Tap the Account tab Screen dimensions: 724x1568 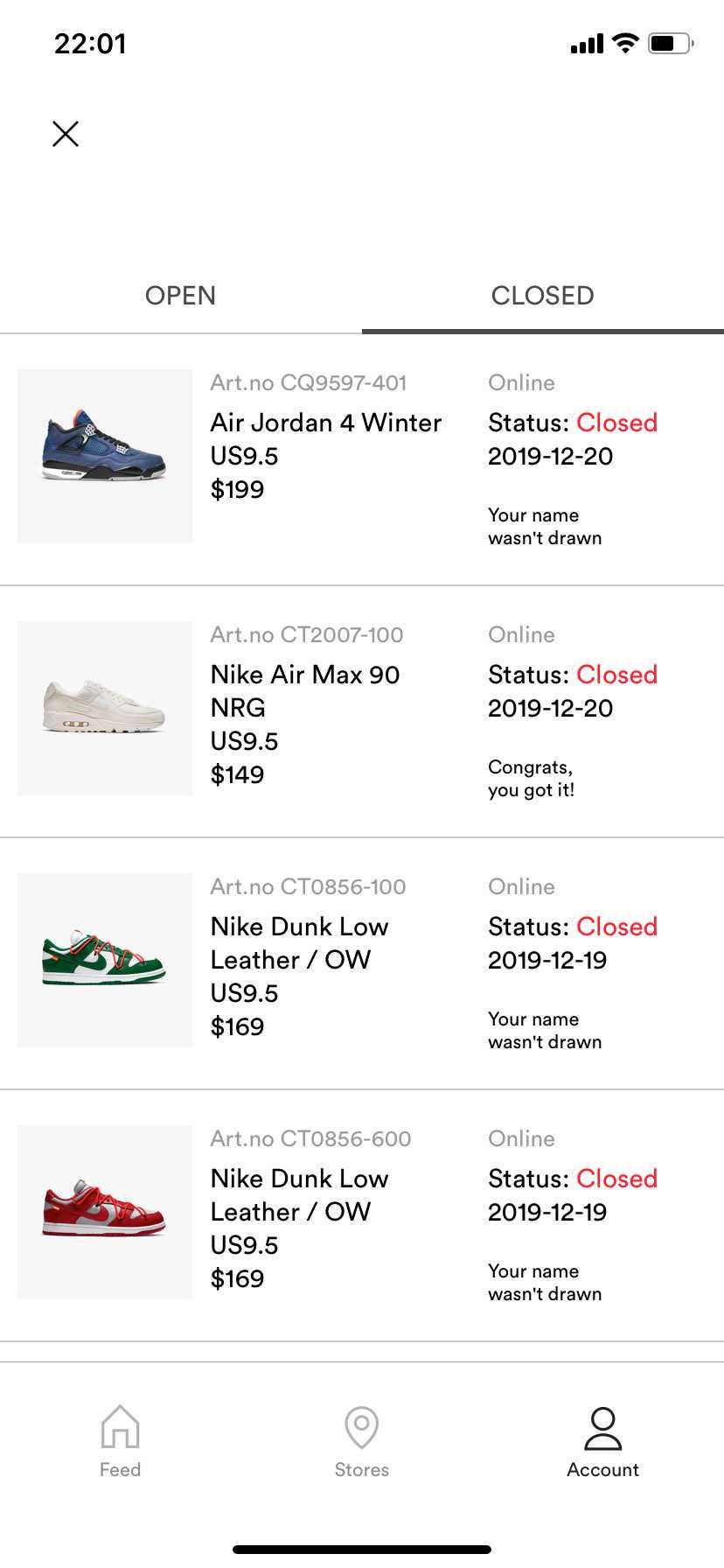tap(603, 1442)
